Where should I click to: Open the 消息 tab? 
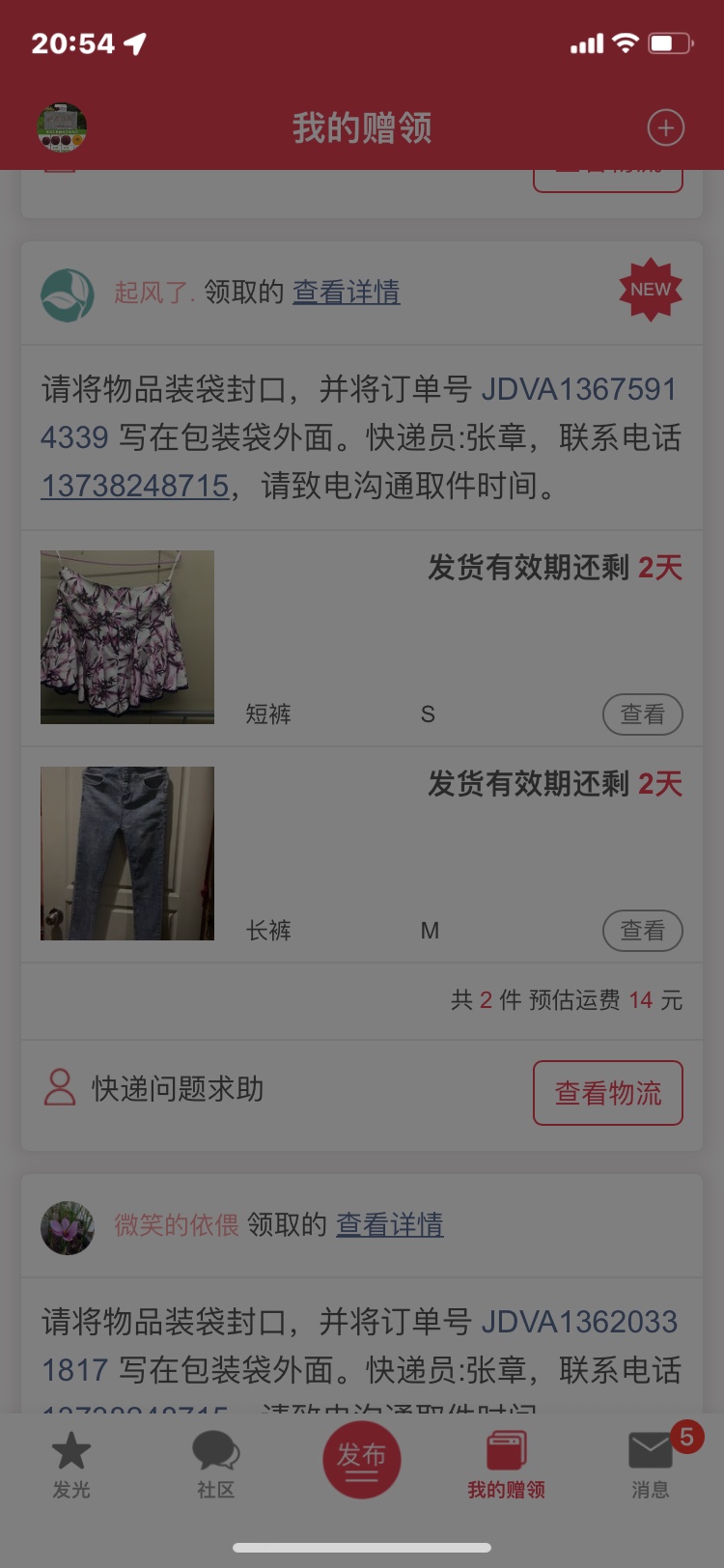coord(651,1464)
